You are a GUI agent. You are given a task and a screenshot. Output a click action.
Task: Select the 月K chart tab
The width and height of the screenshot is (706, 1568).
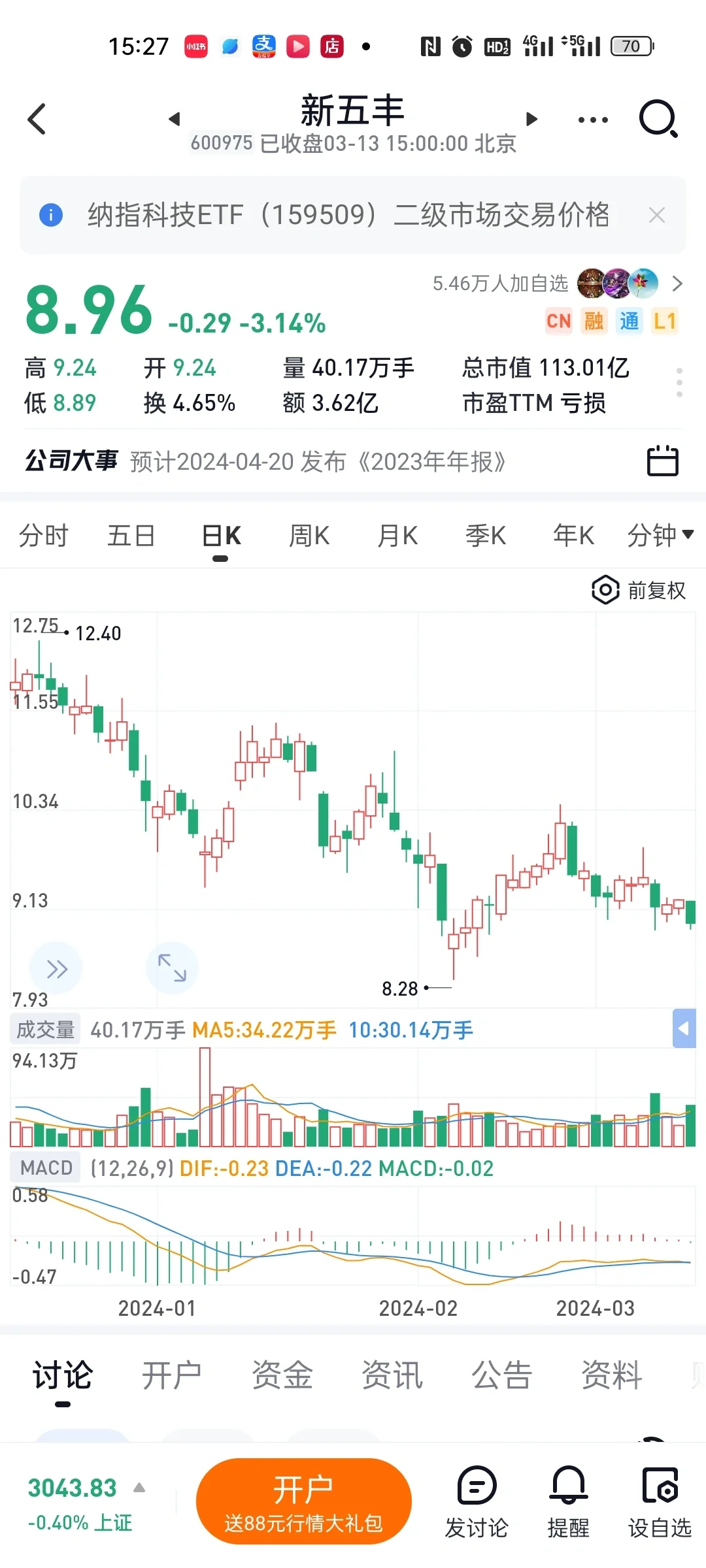(397, 536)
